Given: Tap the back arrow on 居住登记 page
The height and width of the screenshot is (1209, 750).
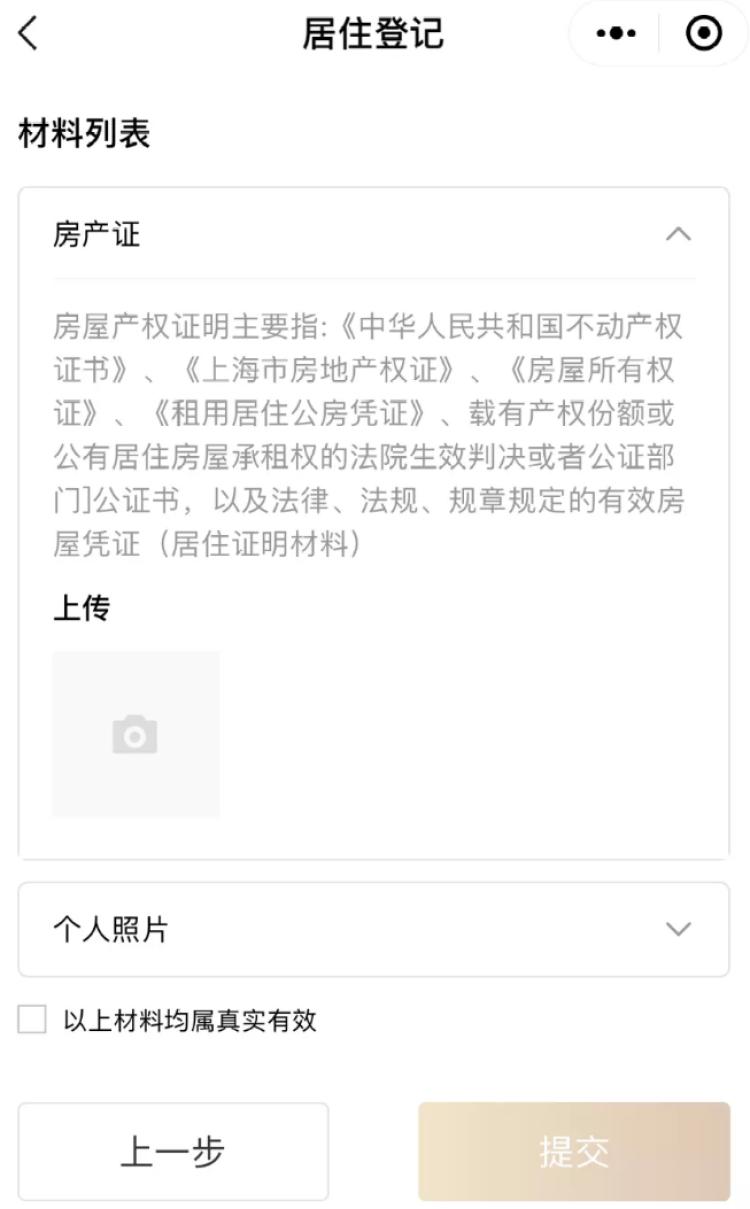Looking at the screenshot, I should 26,33.
